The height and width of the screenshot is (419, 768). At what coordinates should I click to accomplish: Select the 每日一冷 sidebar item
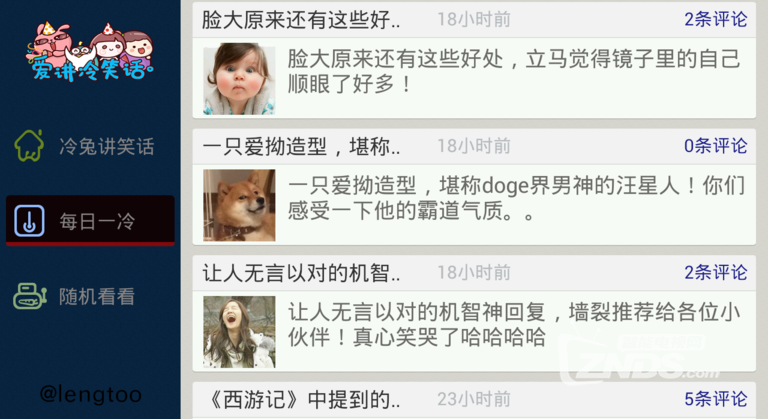(90, 221)
